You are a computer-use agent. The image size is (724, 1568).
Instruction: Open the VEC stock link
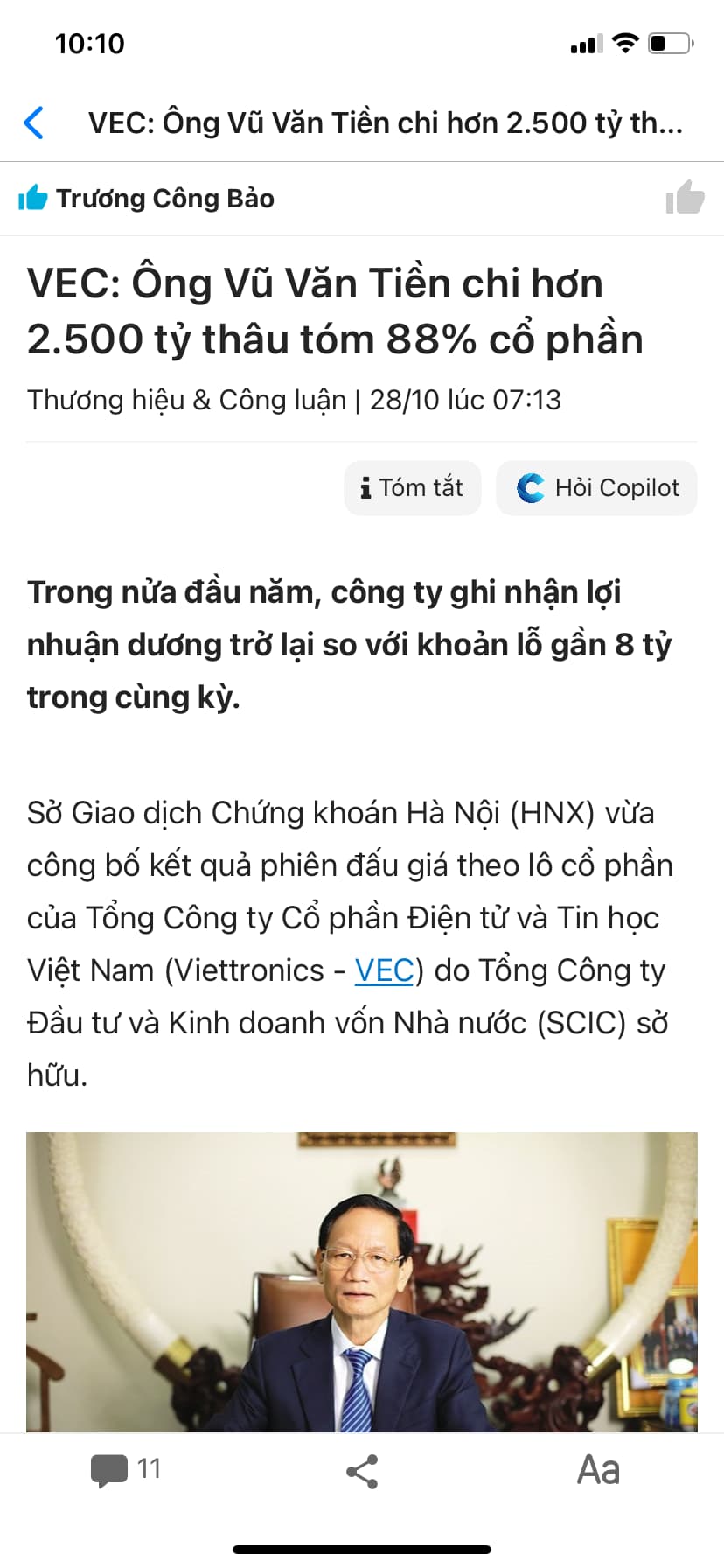pos(384,970)
